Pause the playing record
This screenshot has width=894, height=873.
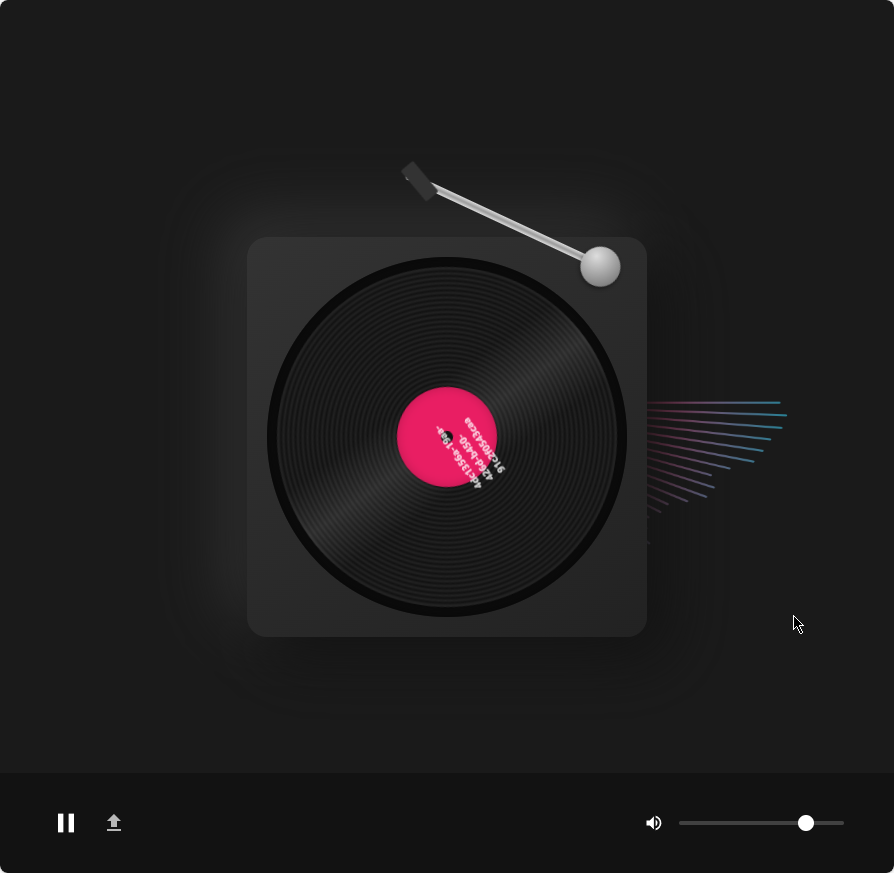(x=66, y=823)
